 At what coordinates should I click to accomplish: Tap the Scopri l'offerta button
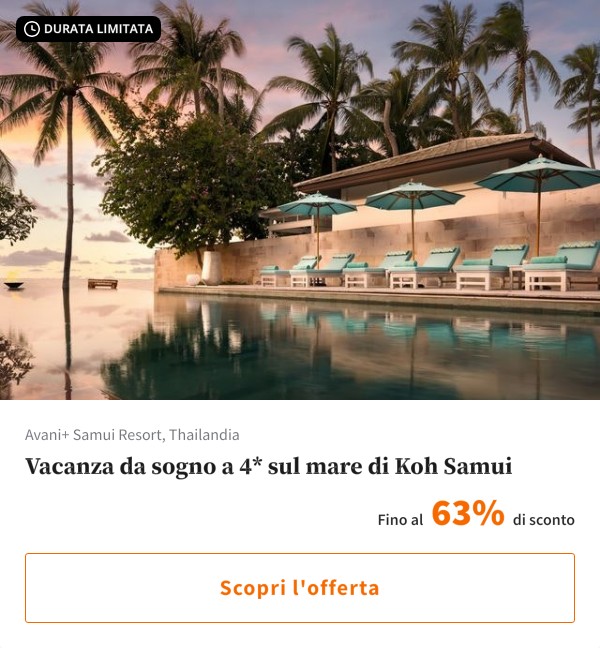click(x=299, y=588)
